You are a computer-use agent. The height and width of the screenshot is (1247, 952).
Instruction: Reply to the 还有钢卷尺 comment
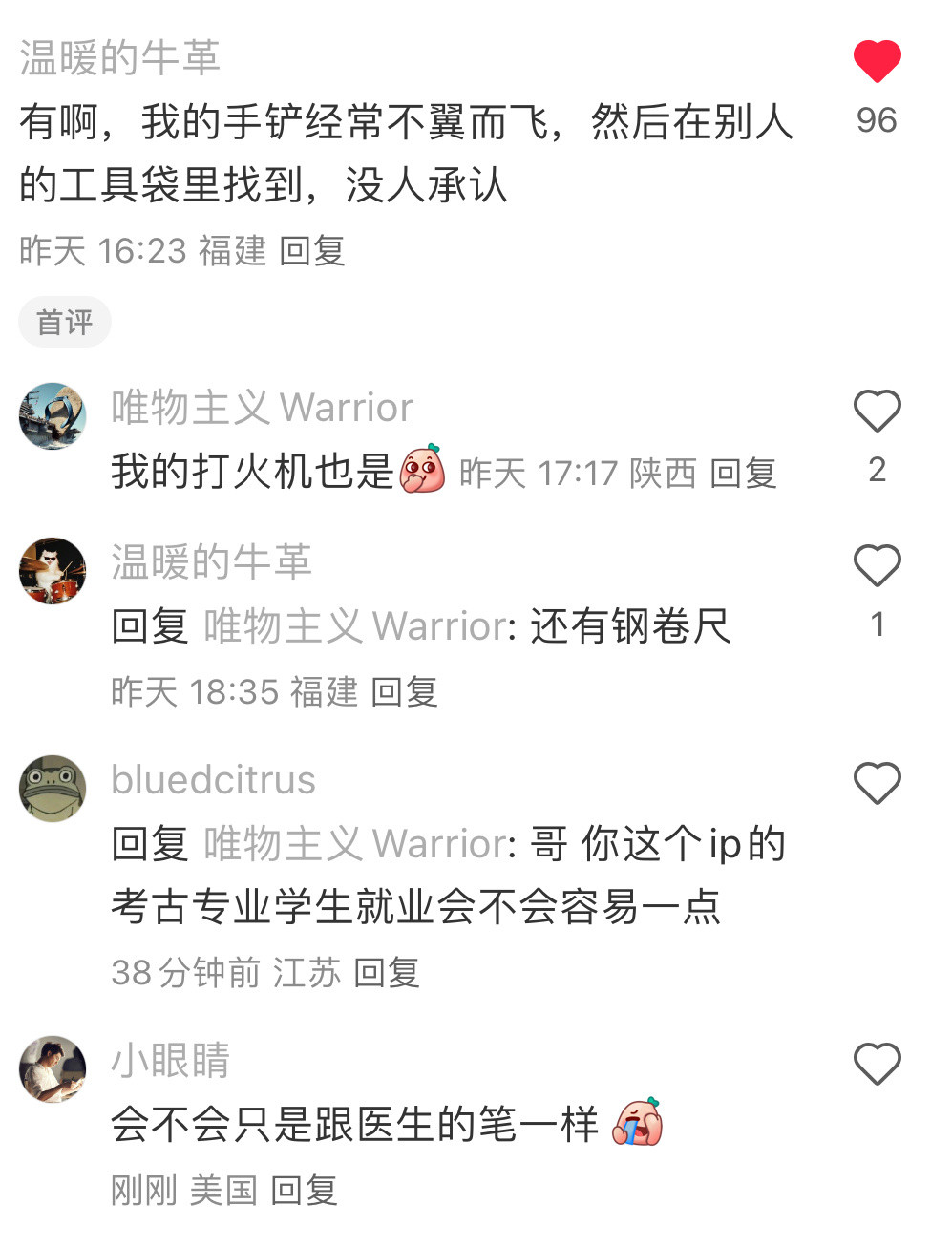tap(404, 692)
